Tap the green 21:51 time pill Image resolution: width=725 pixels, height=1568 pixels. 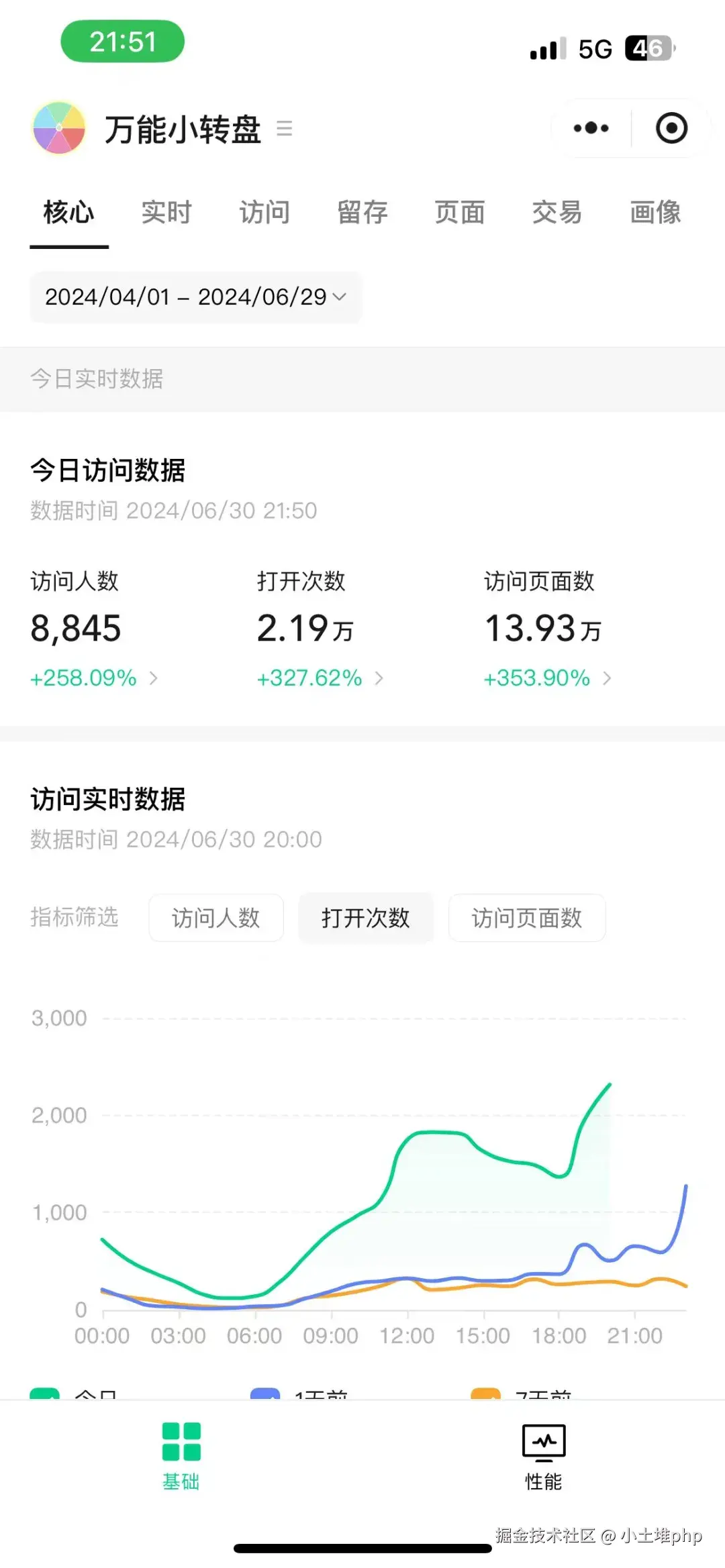[x=122, y=41]
